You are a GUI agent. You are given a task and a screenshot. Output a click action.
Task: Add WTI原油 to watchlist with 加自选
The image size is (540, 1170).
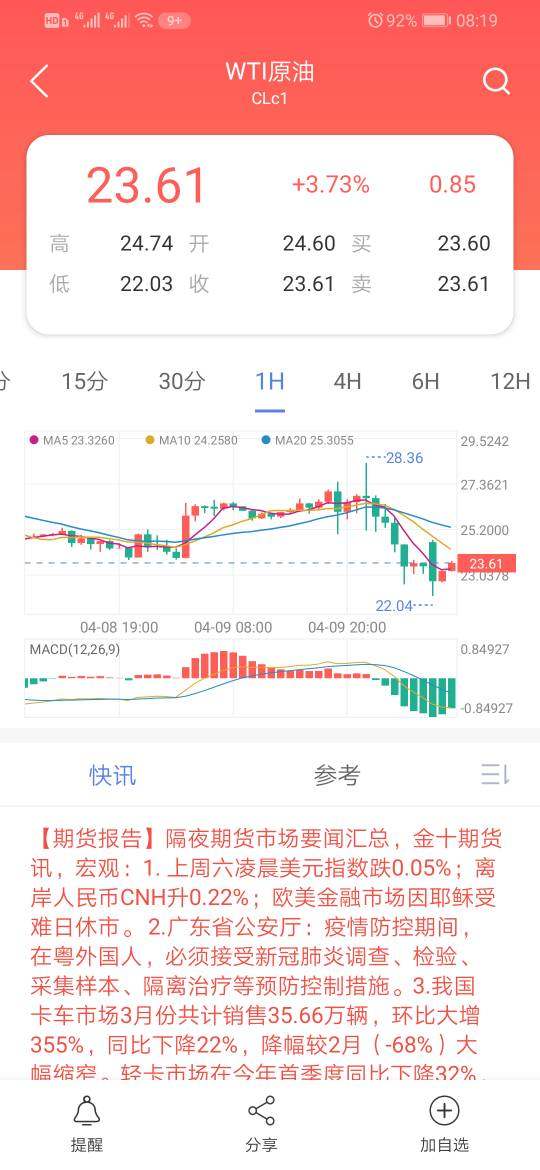[x=444, y=1124]
